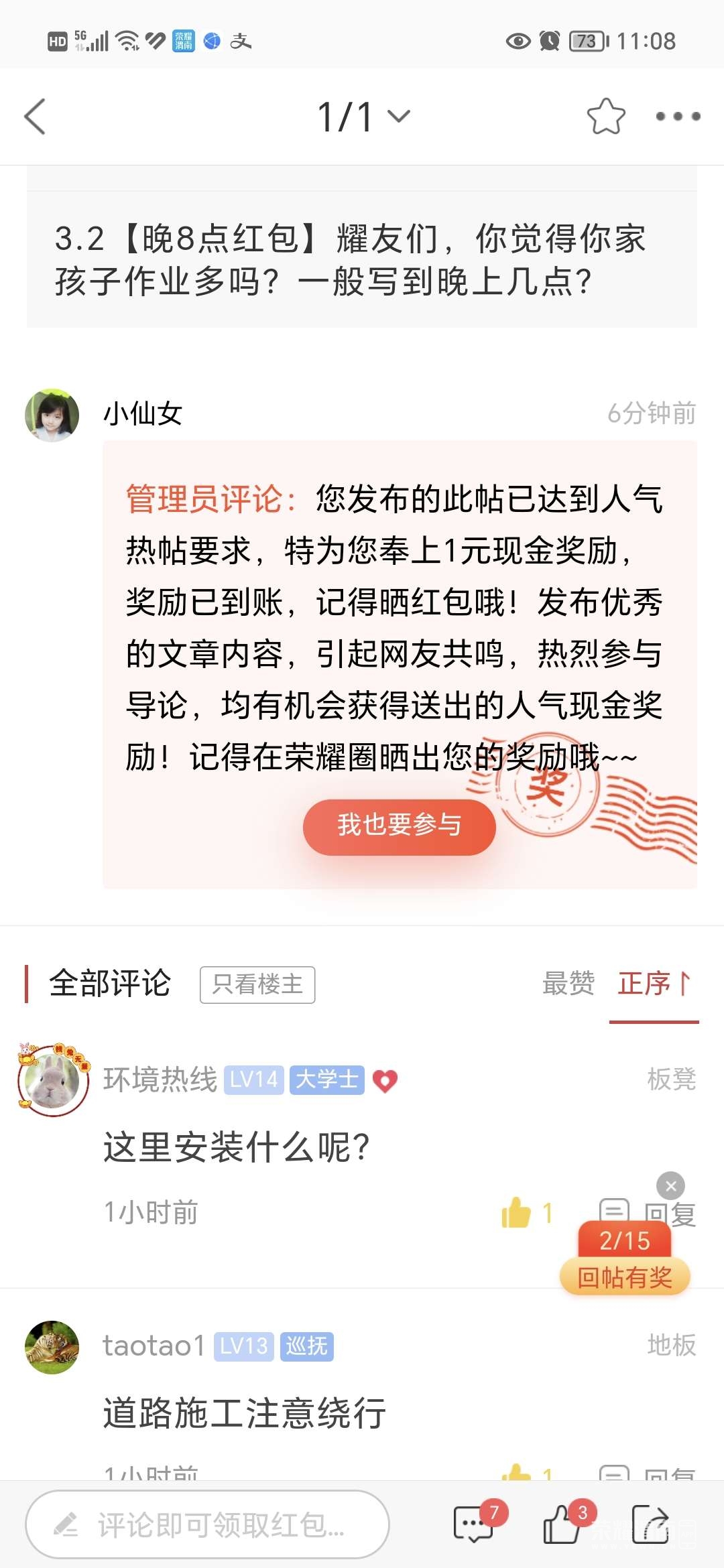
Task: Open the 3.2 晚8点红包 linked post
Action: (362, 259)
